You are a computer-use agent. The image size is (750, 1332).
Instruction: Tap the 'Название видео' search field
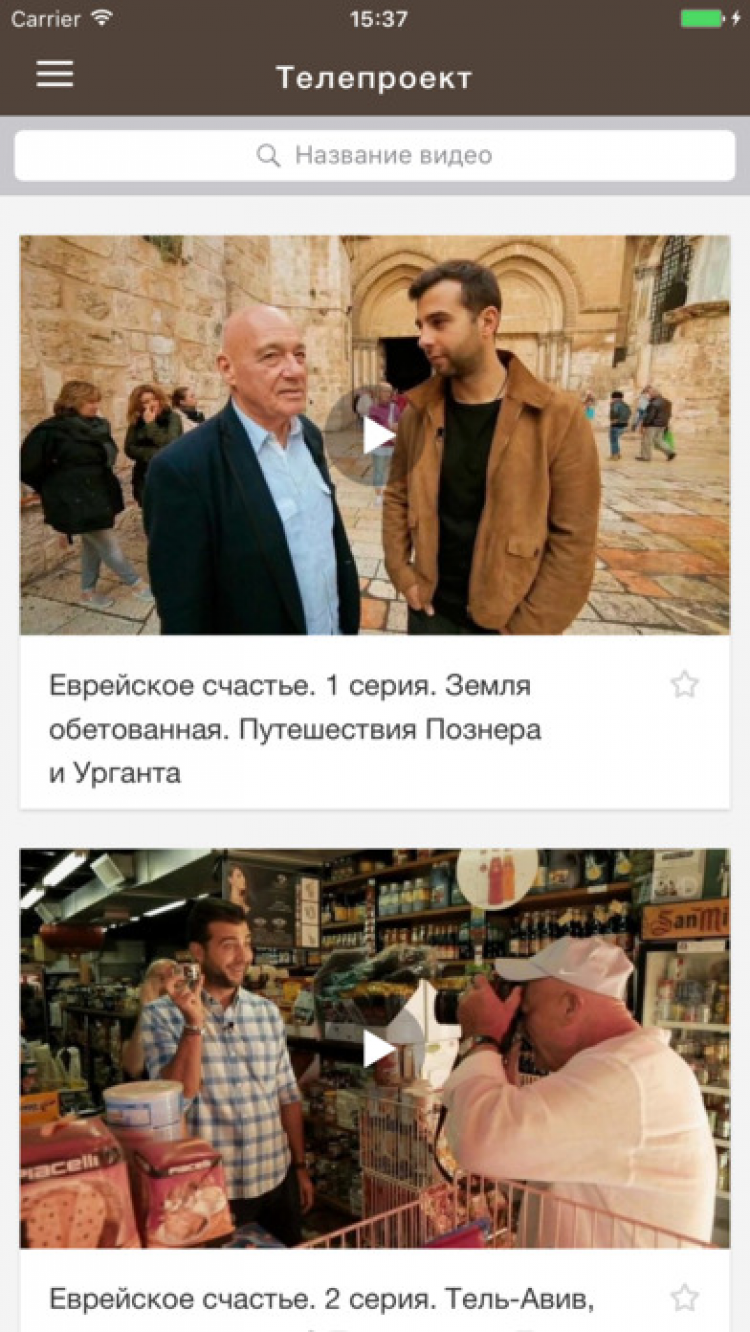(375, 156)
